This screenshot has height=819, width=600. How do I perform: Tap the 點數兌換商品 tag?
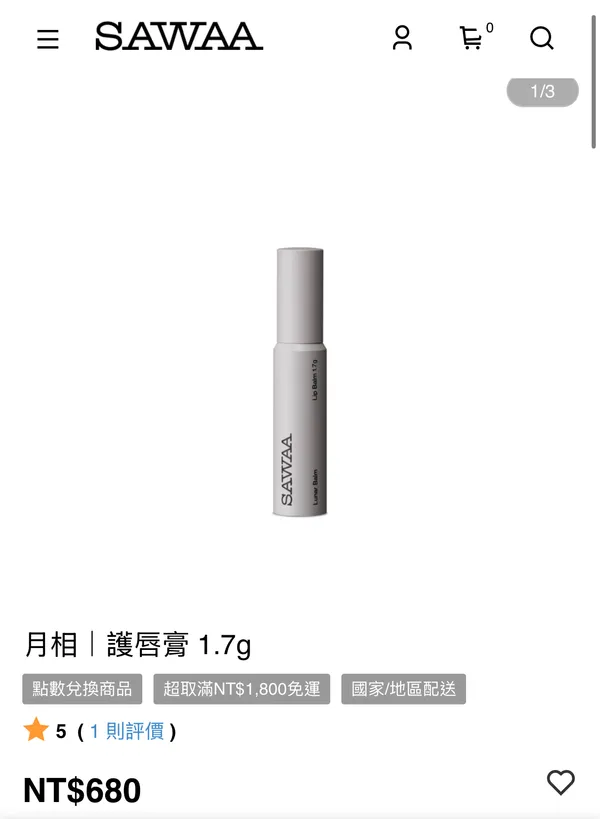tap(82, 689)
